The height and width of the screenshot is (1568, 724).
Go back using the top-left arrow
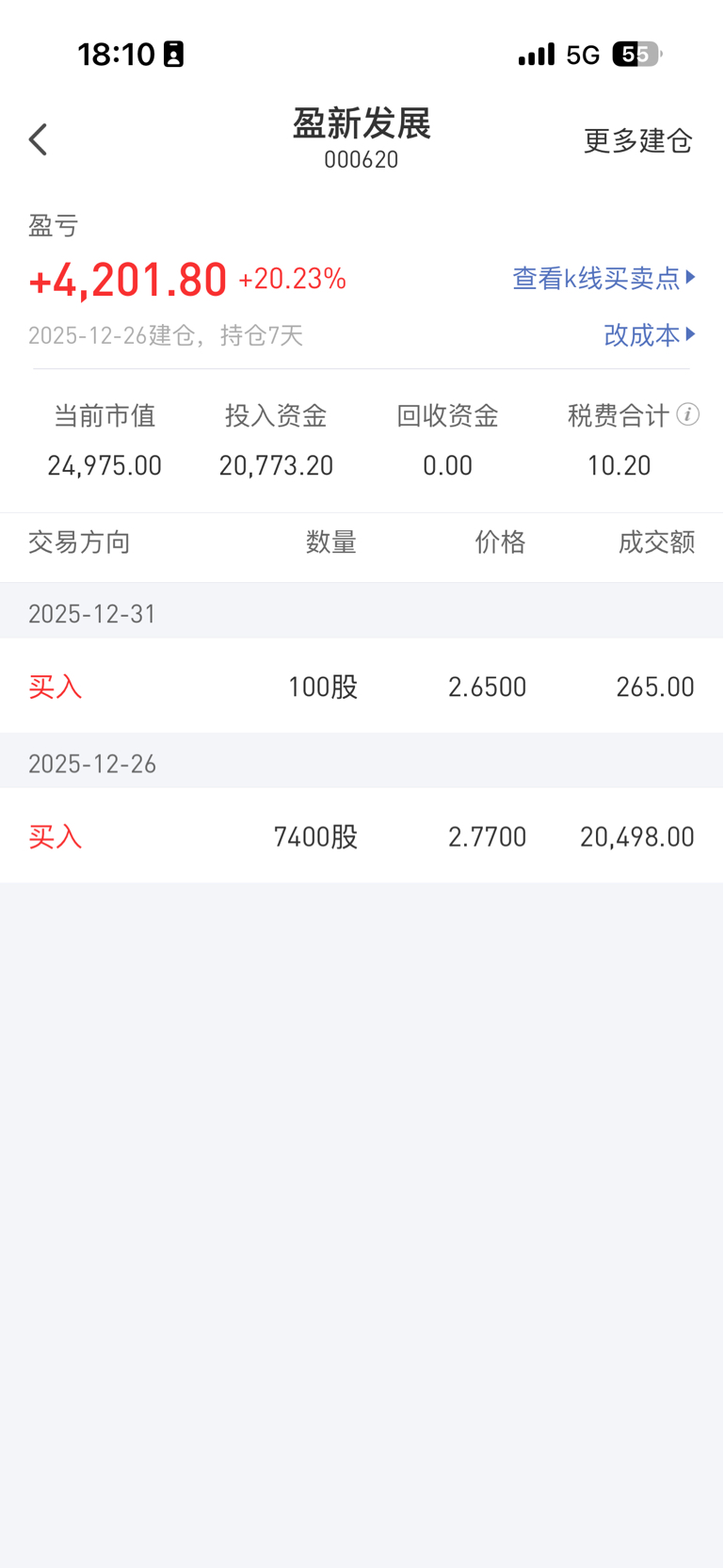click(39, 139)
